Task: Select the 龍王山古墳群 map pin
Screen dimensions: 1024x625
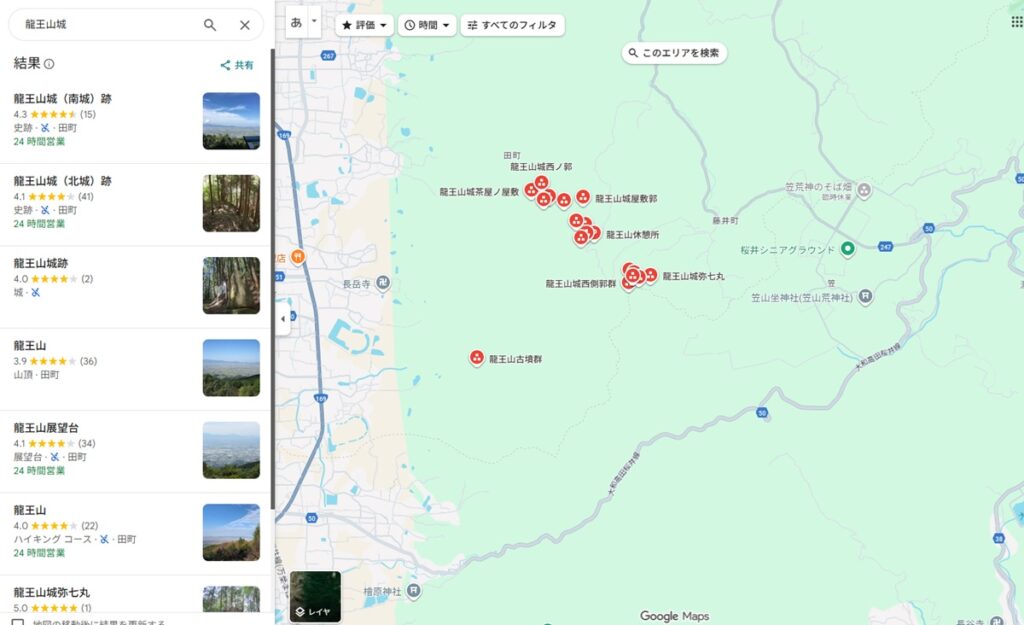Action: 477,358
